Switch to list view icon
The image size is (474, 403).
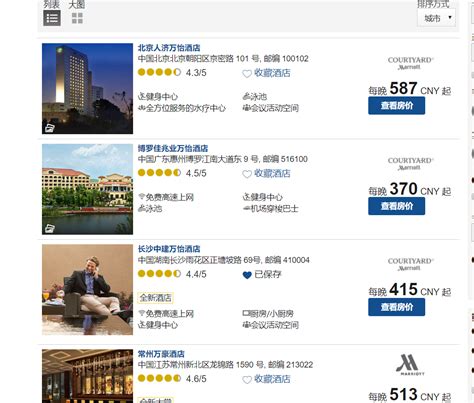tap(52, 18)
